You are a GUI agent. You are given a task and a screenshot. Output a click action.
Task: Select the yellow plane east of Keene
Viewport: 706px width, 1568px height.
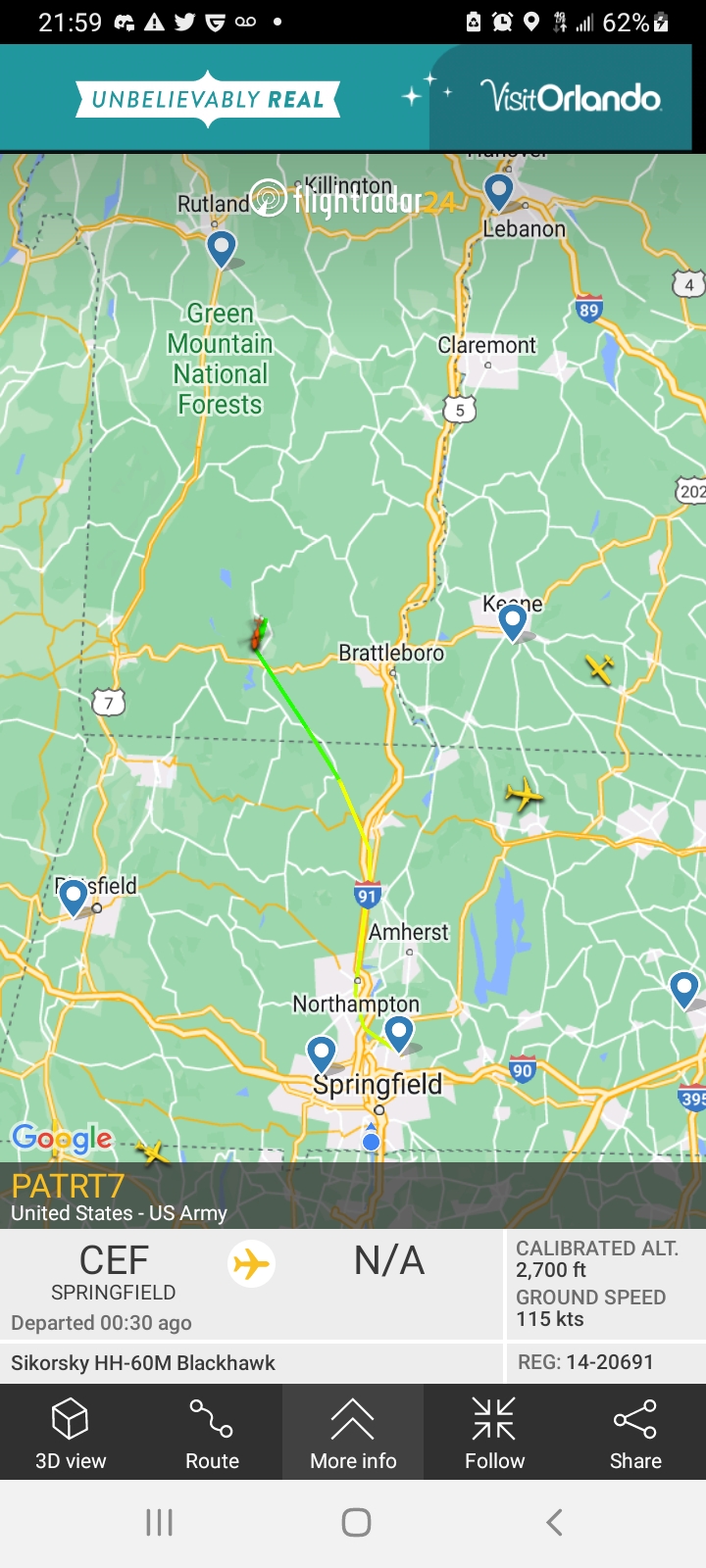tap(600, 669)
